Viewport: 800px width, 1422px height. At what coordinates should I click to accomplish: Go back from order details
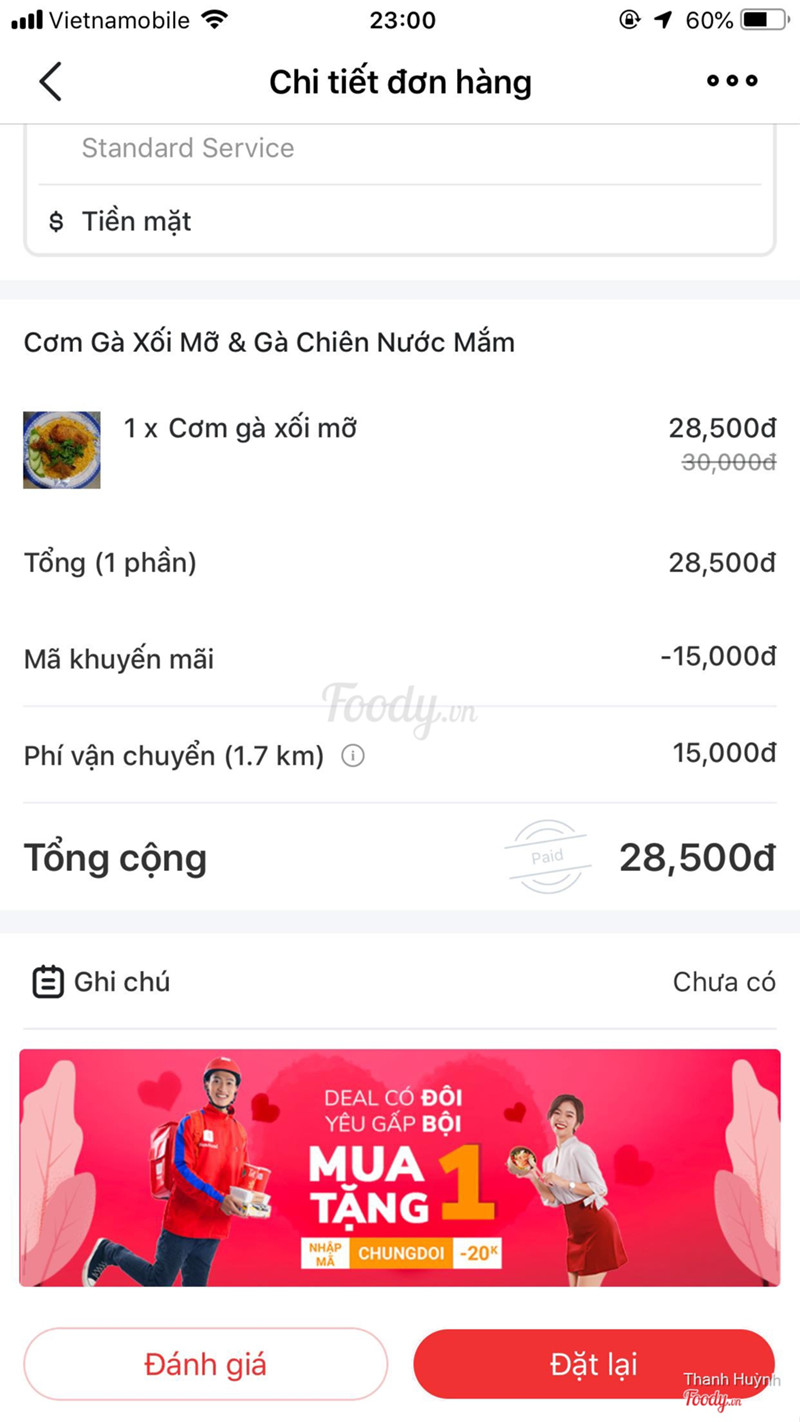(50, 82)
